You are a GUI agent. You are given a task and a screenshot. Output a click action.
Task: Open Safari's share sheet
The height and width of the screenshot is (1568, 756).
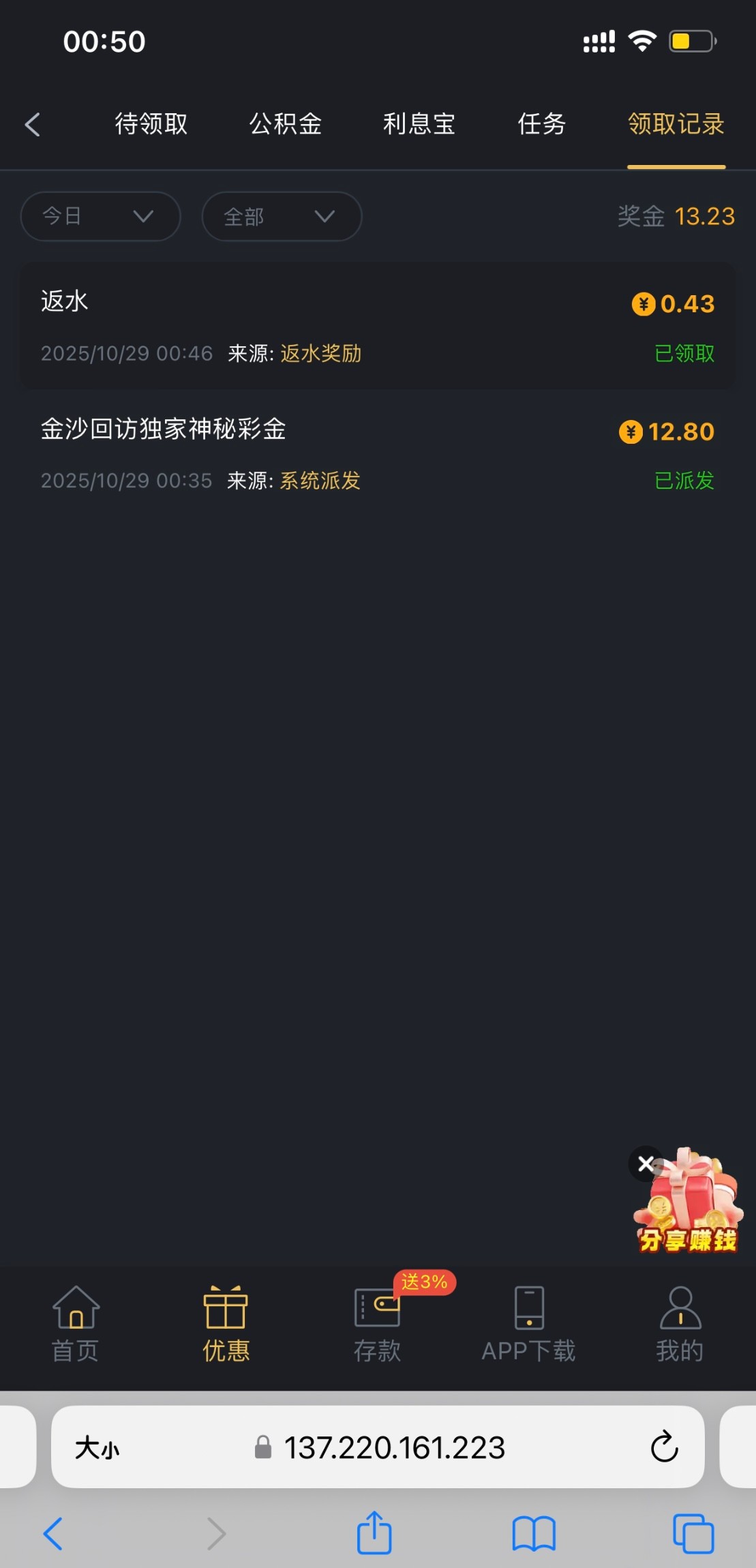pyautogui.click(x=374, y=1534)
